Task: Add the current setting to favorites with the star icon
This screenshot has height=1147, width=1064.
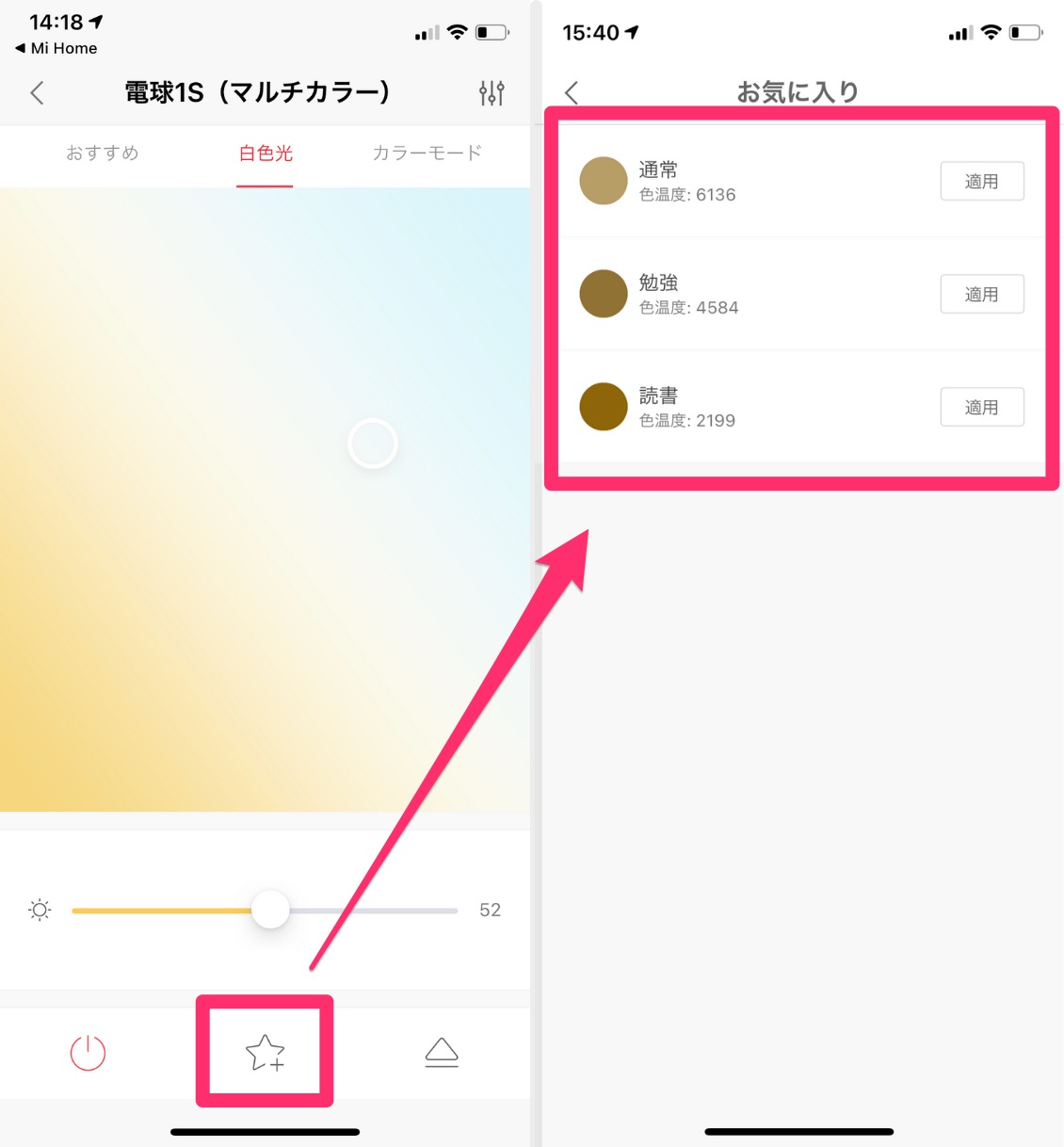Action: pos(265,1052)
